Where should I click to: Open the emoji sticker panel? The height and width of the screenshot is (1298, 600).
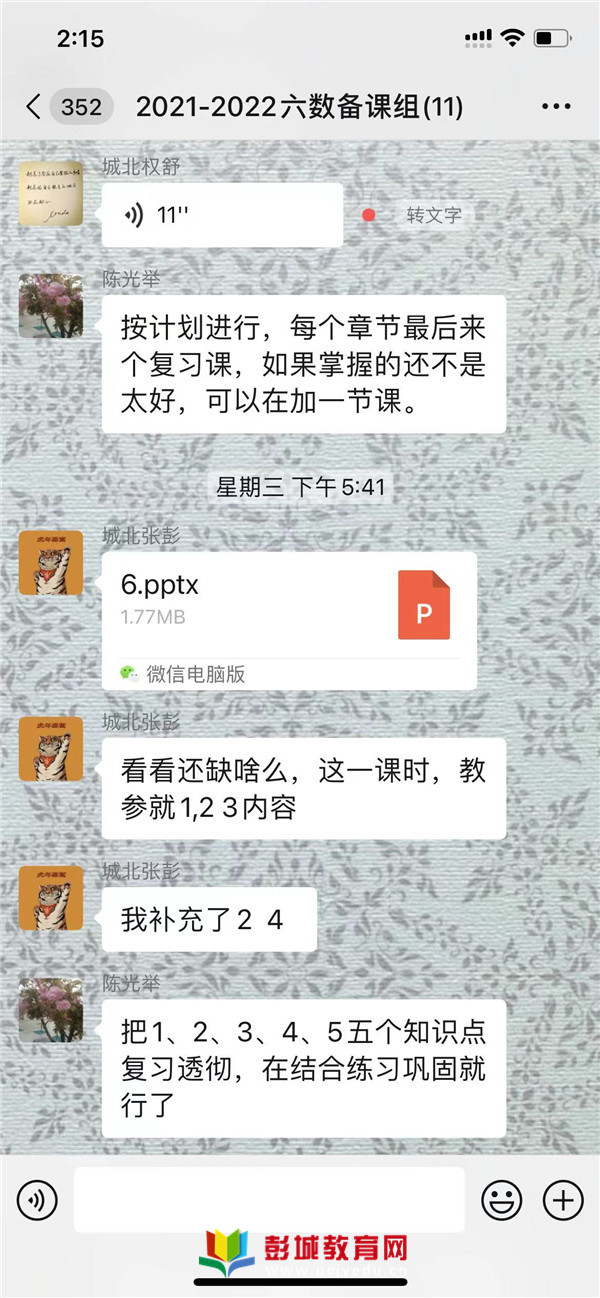click(x=501, y=1199)
